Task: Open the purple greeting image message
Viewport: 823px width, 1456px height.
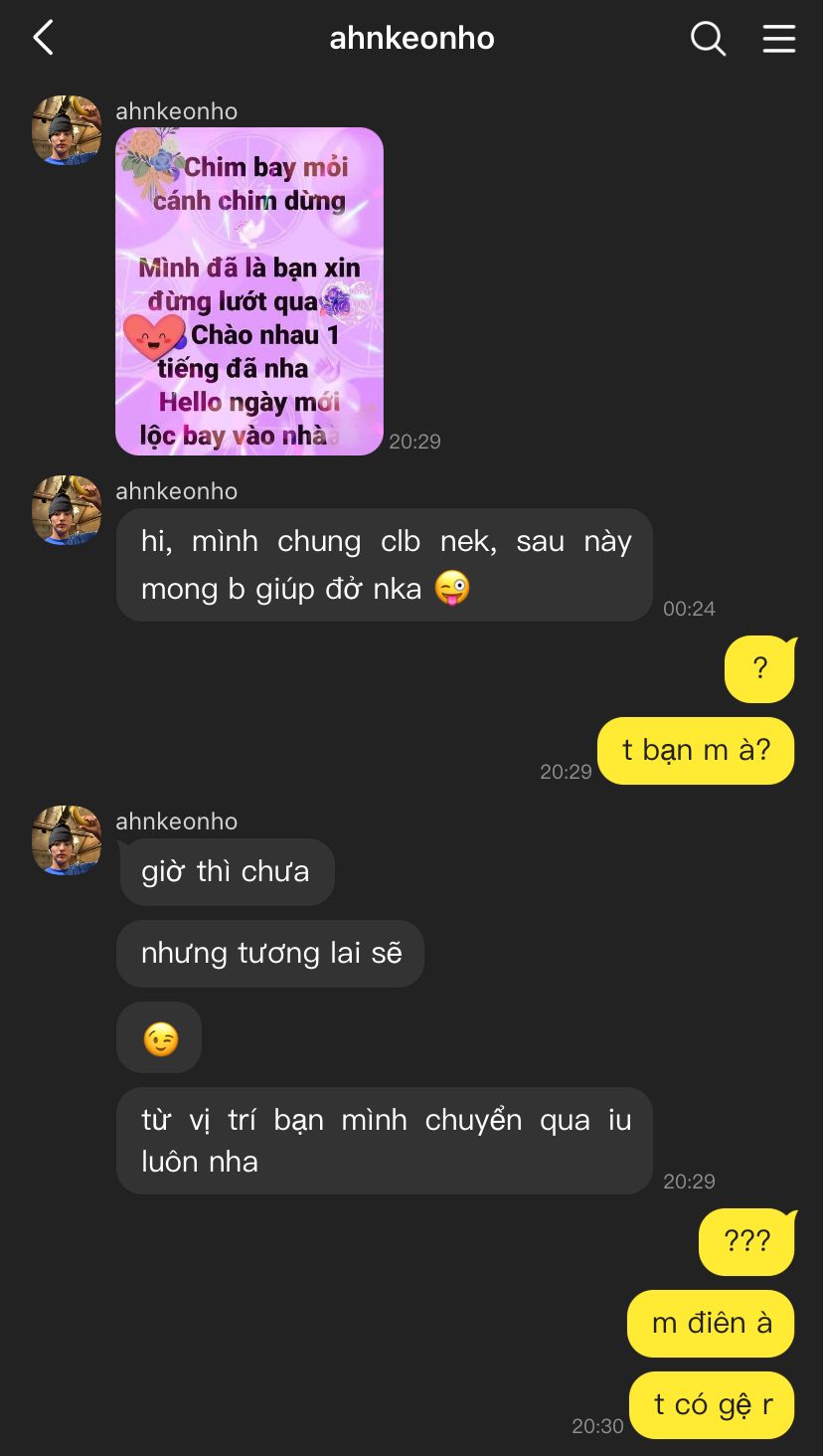Action: pos(248,290)
